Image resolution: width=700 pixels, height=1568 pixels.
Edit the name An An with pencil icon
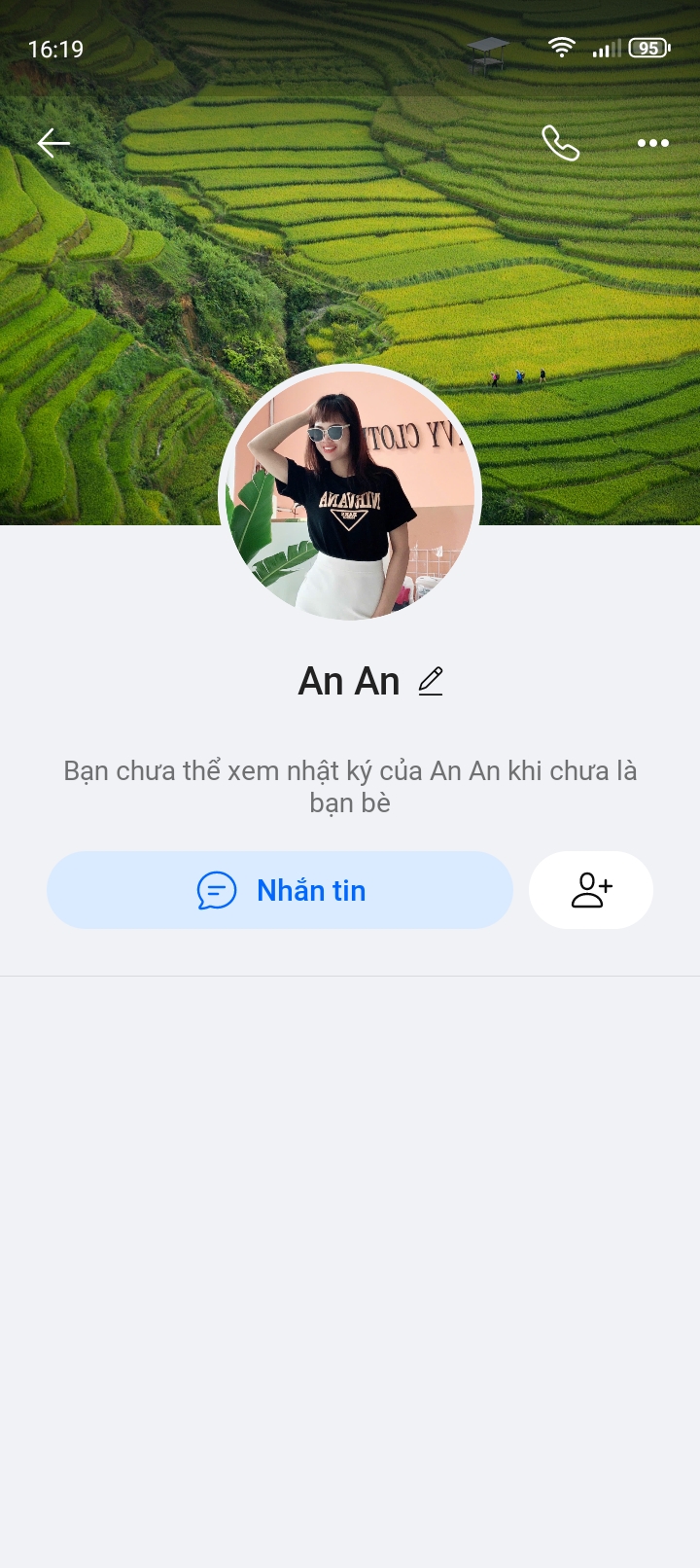431,681
